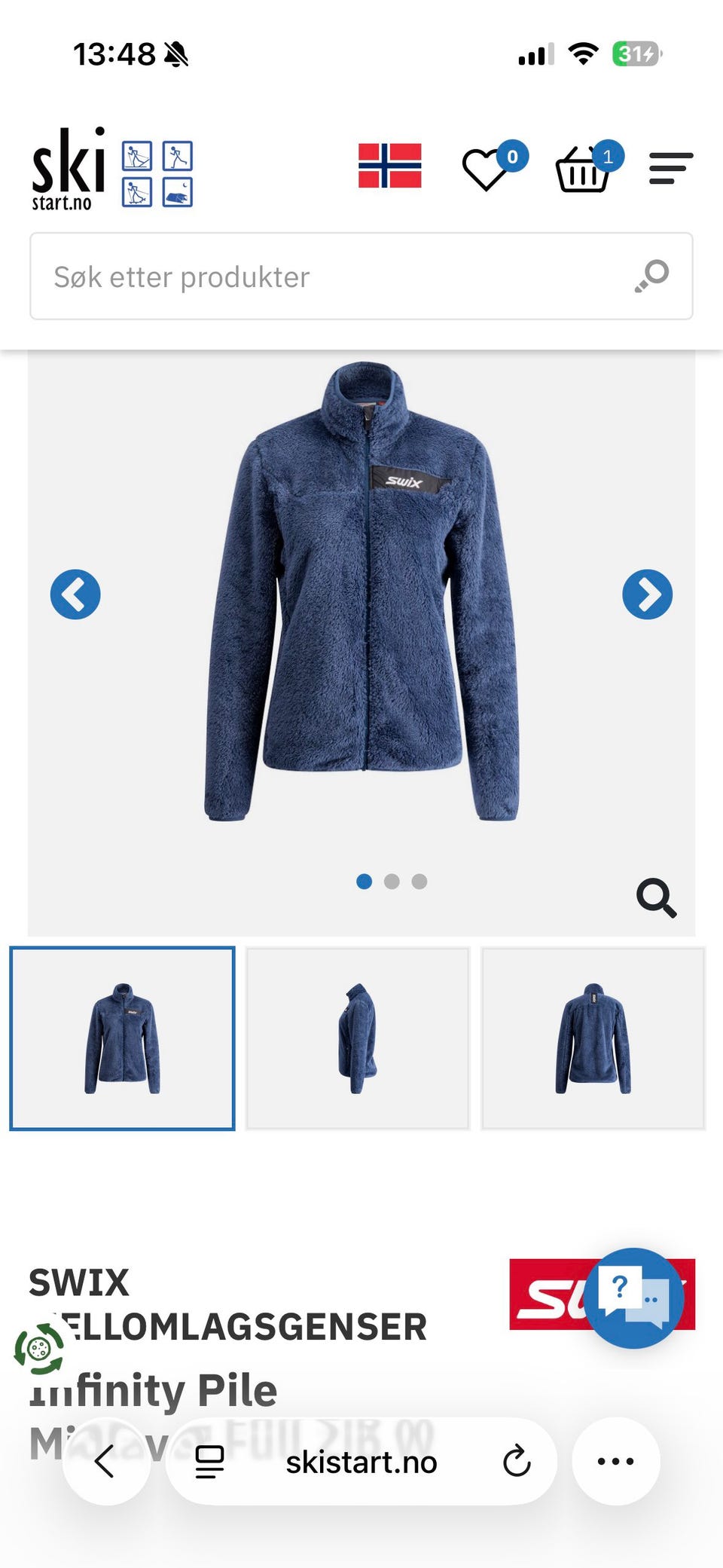Image resolution: width=723 pixels, height=1568 pixels.
Task: Open the green cookie settings badge
Action: (x=39, y=1347)
